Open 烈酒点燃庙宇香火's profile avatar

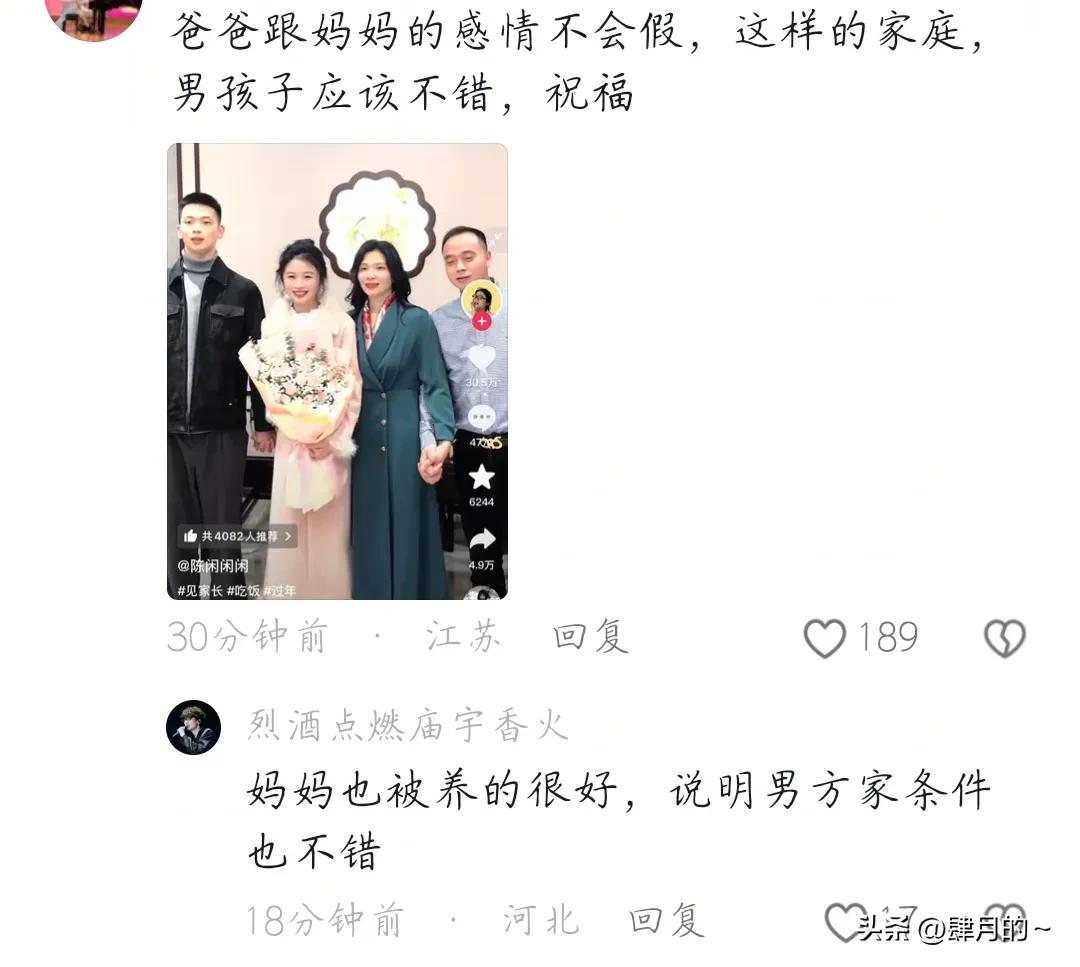(x=193, y=727)
